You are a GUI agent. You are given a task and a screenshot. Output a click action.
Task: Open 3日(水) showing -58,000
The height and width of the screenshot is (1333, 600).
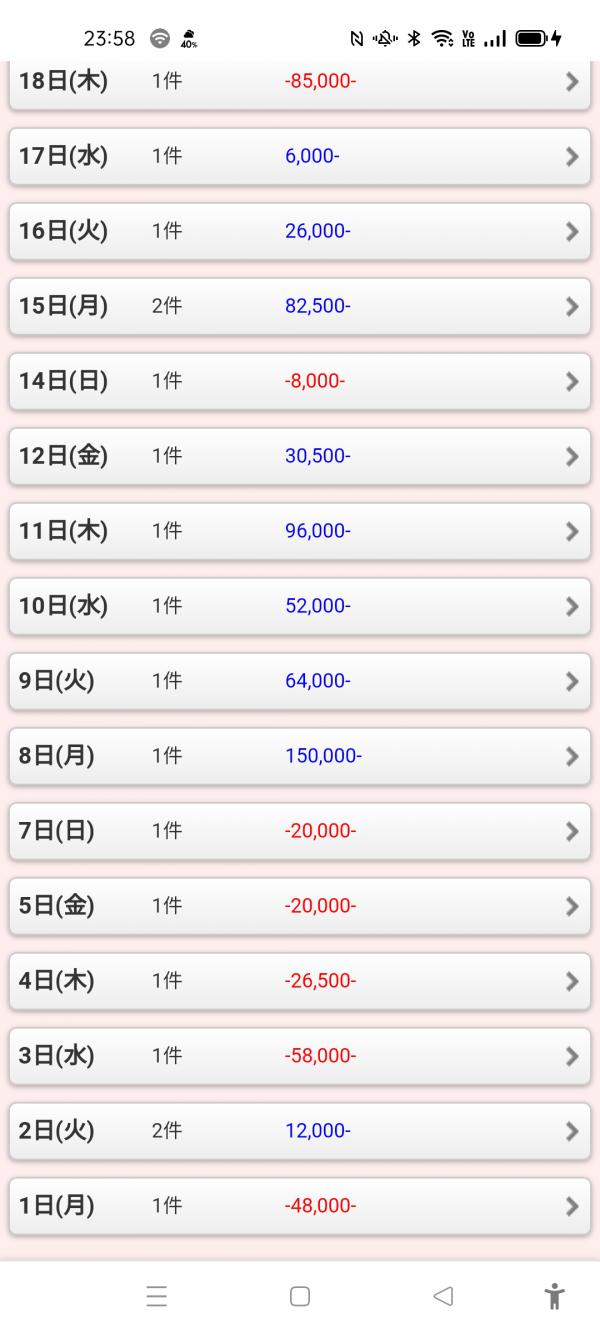coord(300,1056)
